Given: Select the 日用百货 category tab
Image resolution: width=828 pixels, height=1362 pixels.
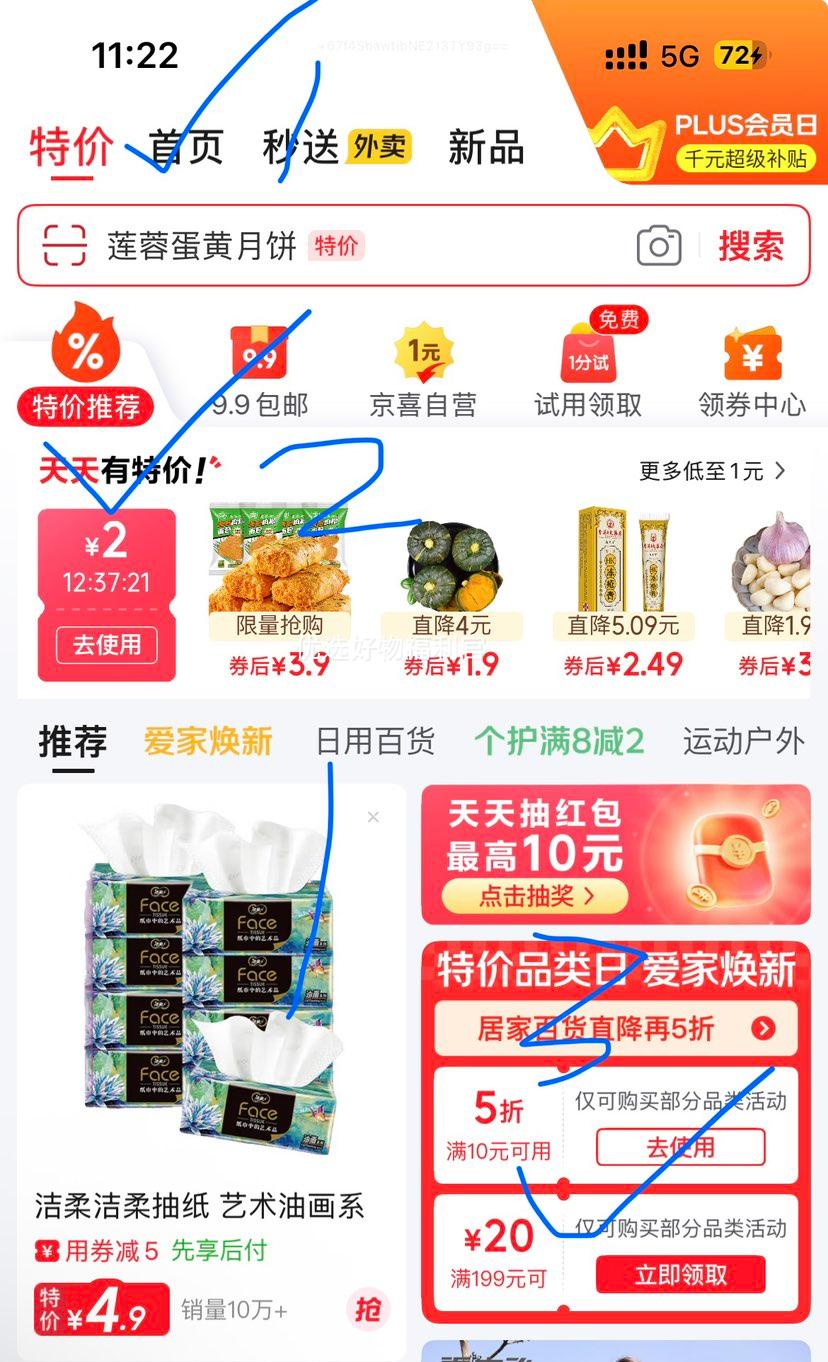Looking at the screenshot, I should pos(375,741).
